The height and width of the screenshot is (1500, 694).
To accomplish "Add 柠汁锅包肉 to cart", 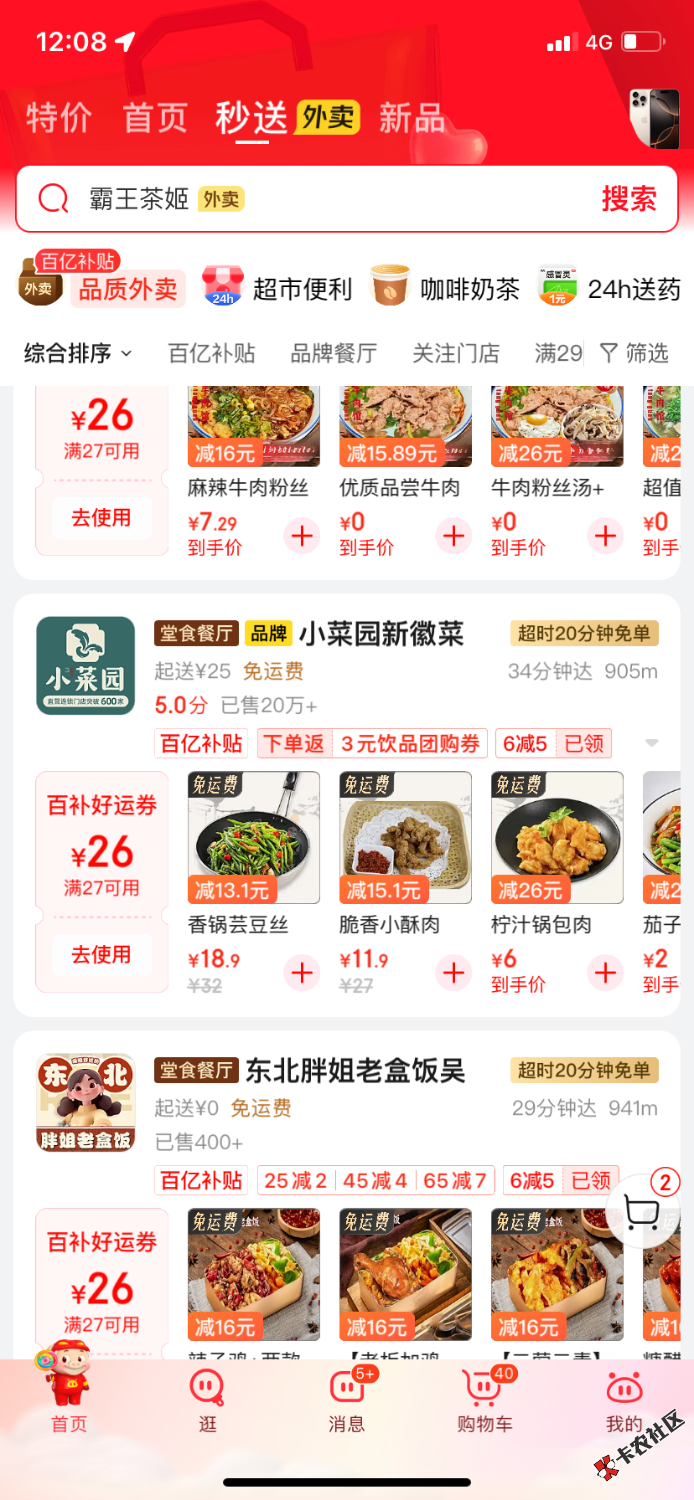I will 605,972.
